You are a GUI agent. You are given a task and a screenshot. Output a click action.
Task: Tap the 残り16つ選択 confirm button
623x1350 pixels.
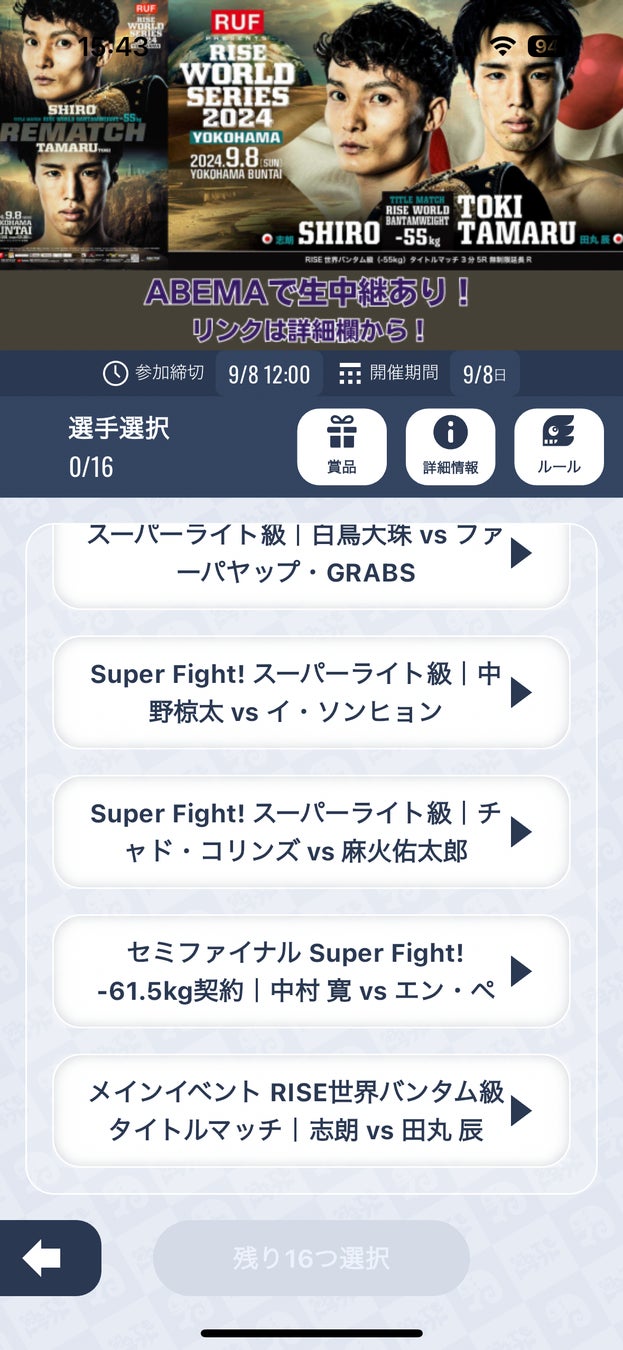pyautogui.click(x=311, y=1258)
